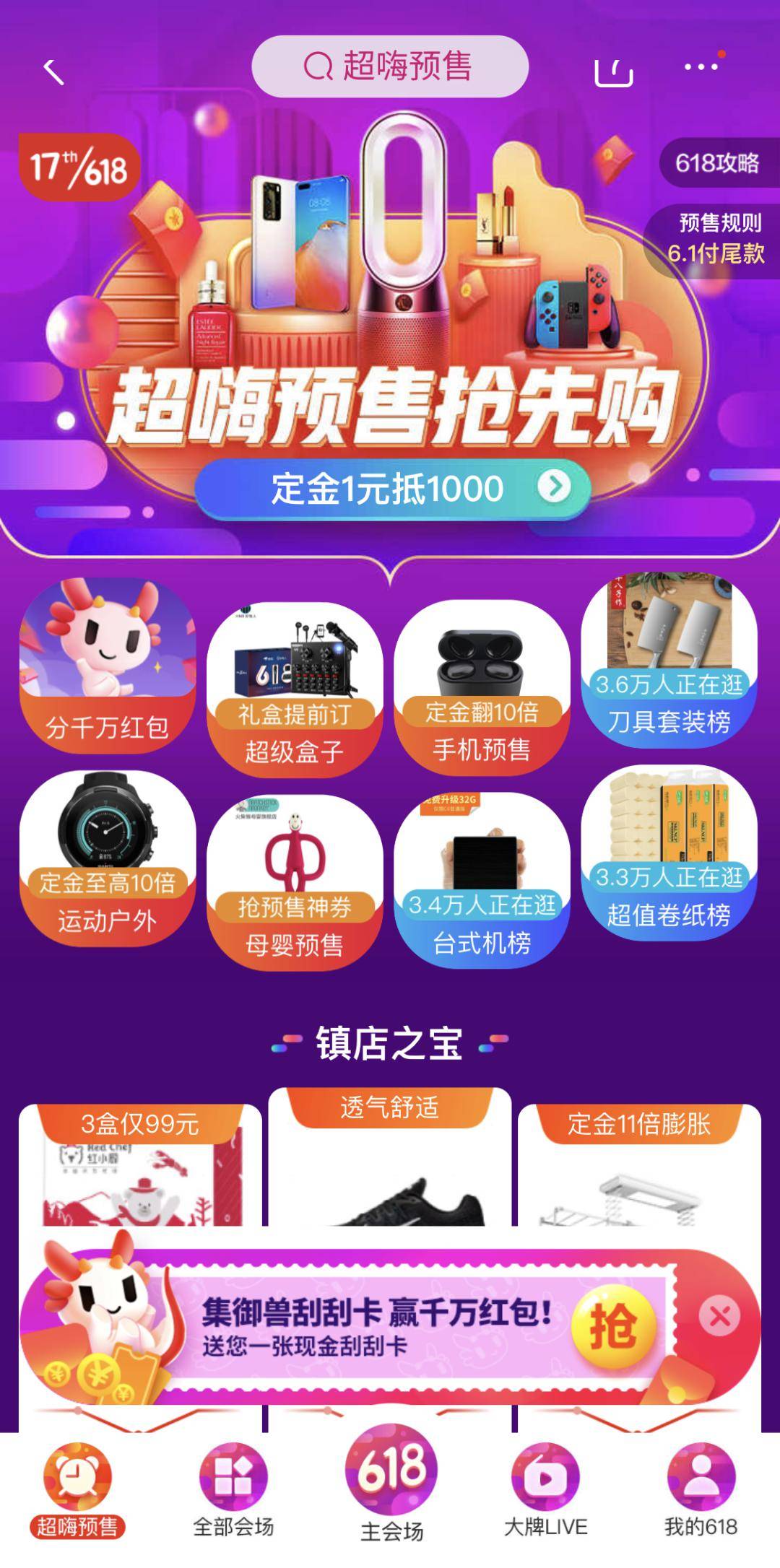Open the 母婴预售 tile

click(295, 881)
